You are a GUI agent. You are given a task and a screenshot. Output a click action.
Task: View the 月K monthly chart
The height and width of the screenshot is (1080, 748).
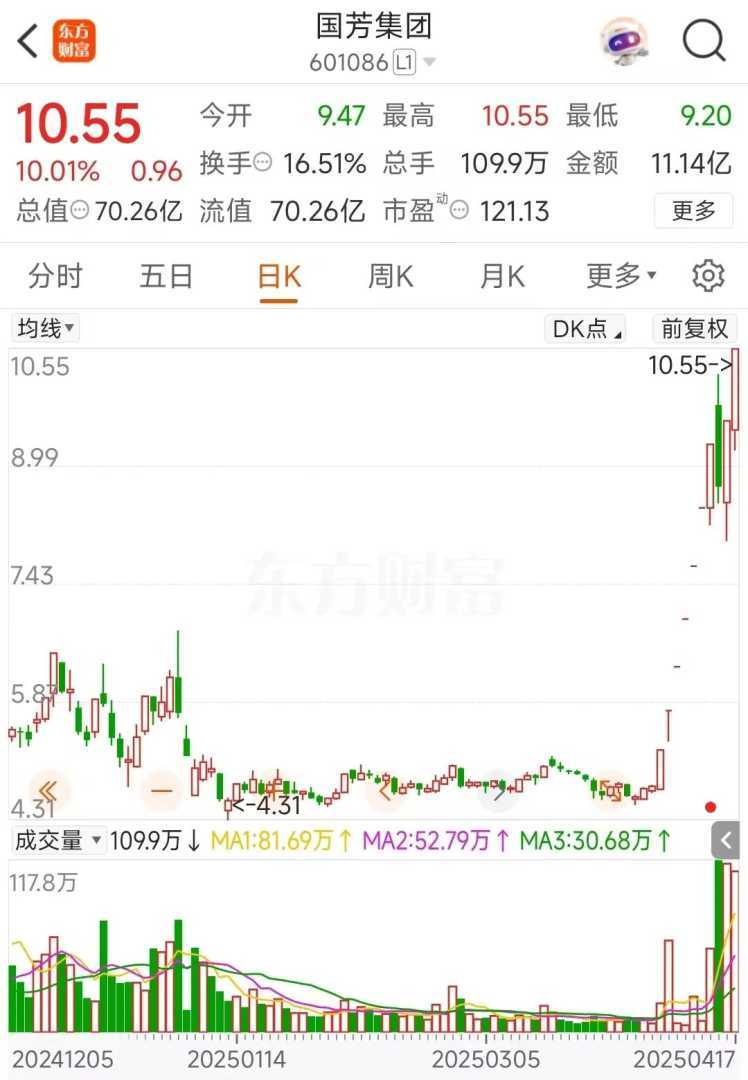coord(502,276)
